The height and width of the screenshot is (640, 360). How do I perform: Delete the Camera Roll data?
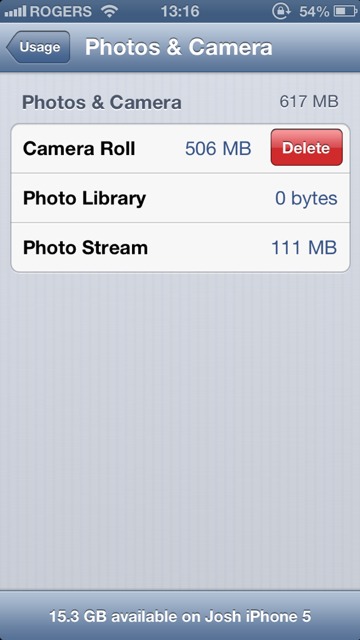point(307,148)
